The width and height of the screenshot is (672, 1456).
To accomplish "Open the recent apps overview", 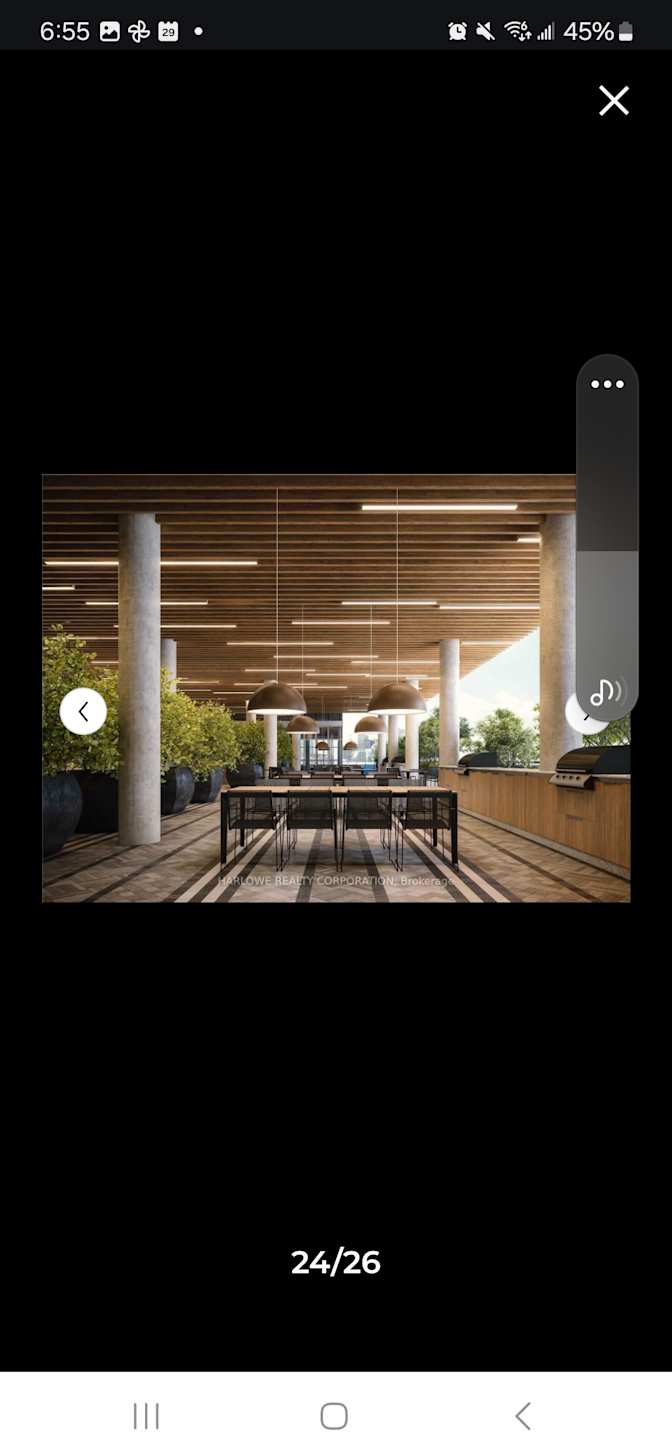I will 146,1415.
